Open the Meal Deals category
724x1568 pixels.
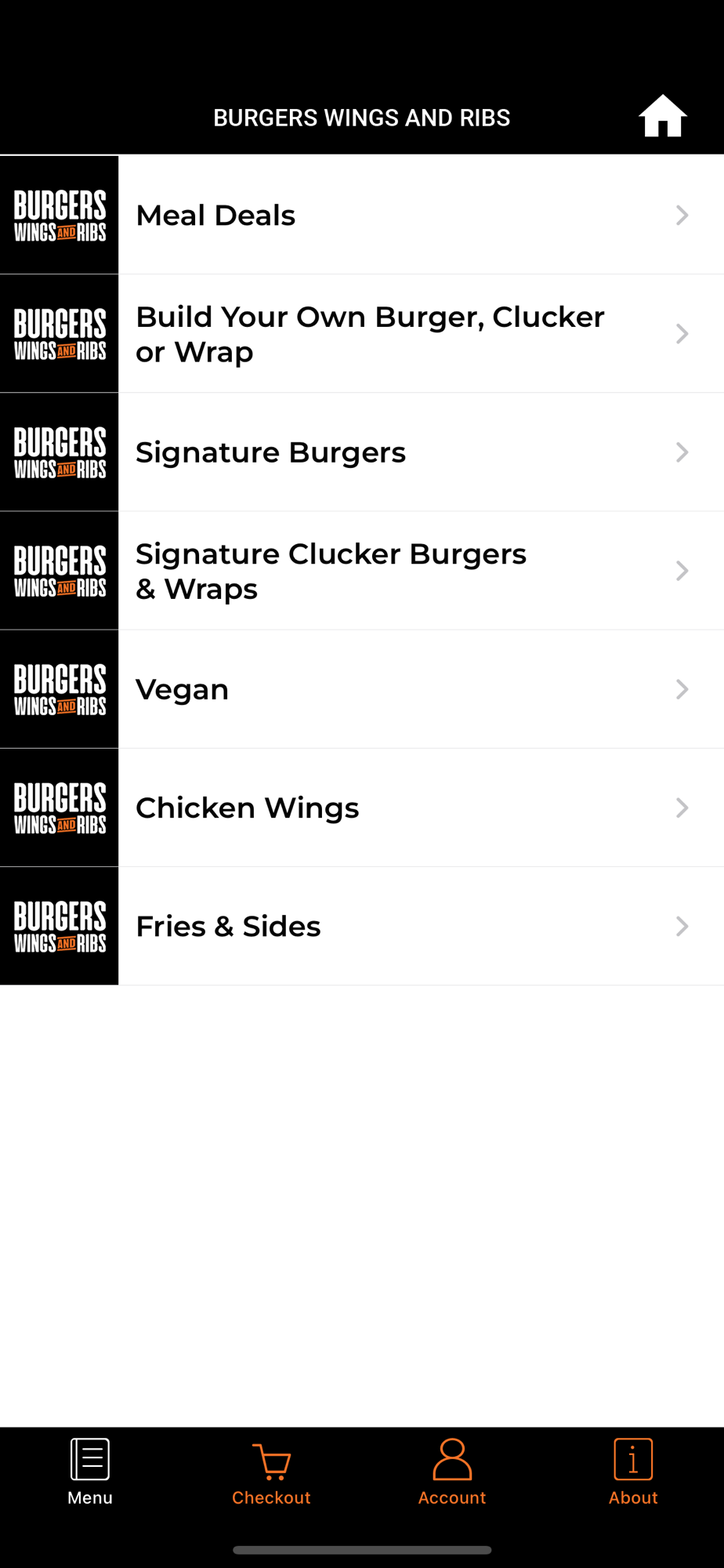coord(362,215)
